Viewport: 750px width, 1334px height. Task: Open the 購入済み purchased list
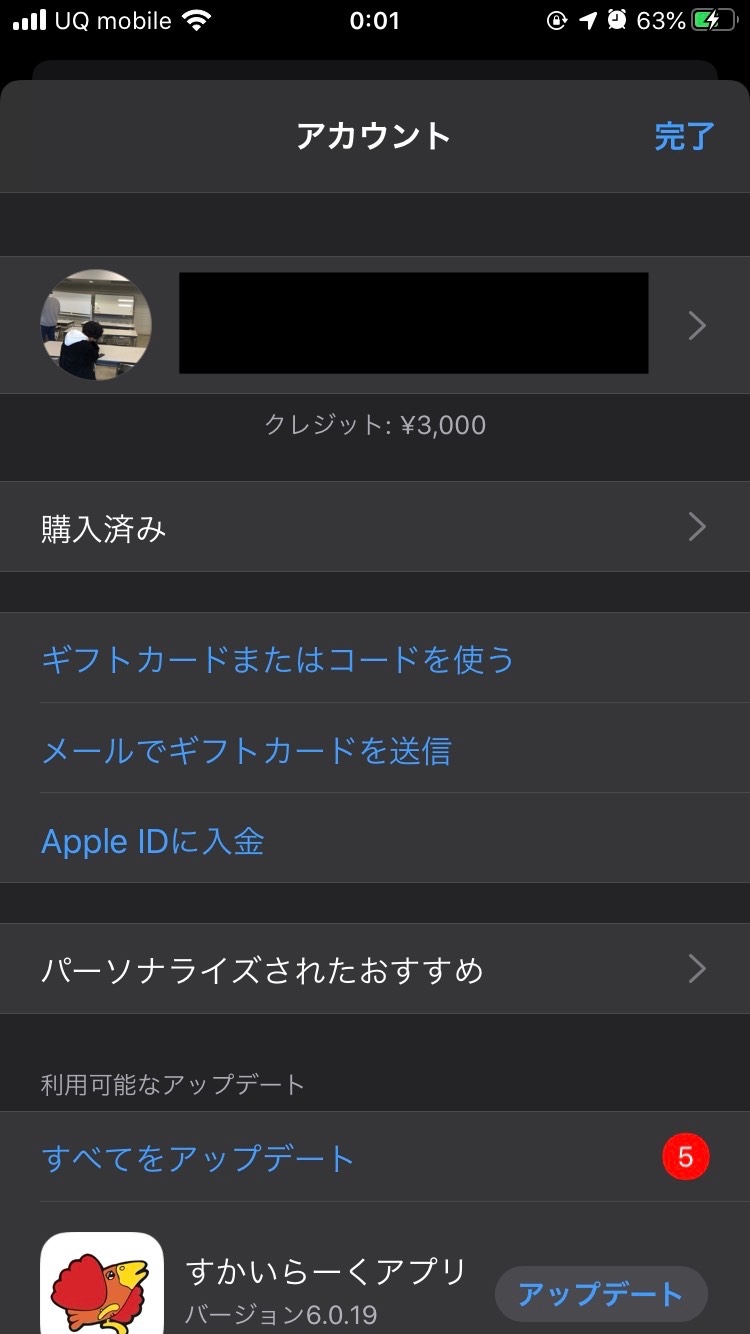[375, 527]
